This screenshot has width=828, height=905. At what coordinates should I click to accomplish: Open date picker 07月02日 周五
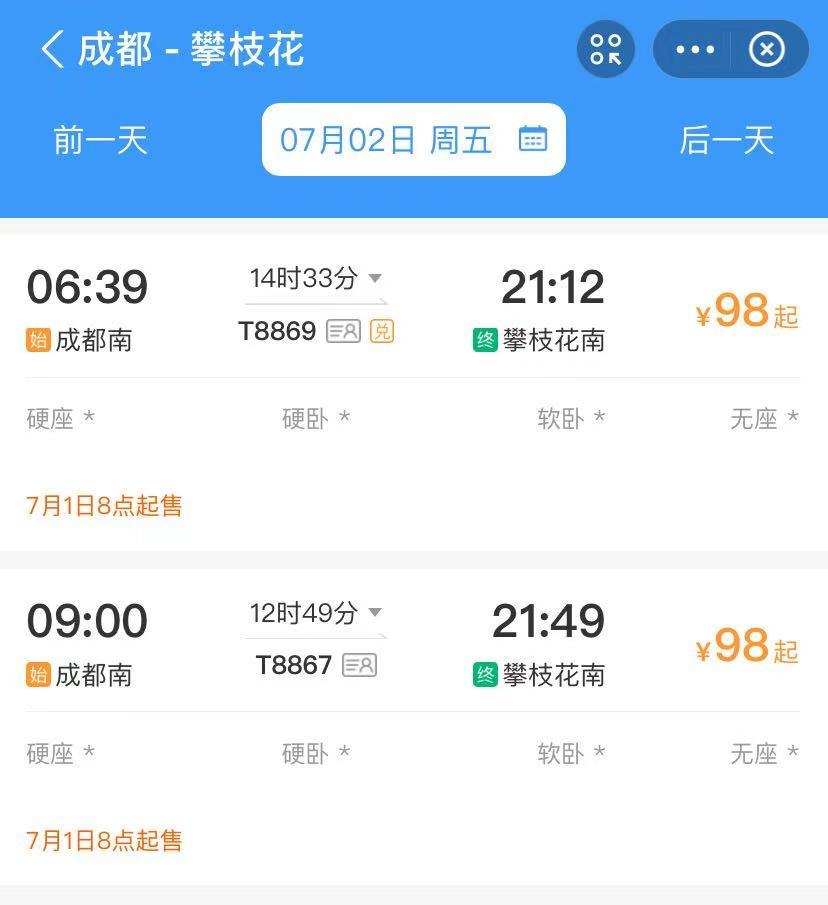point(413,140)
